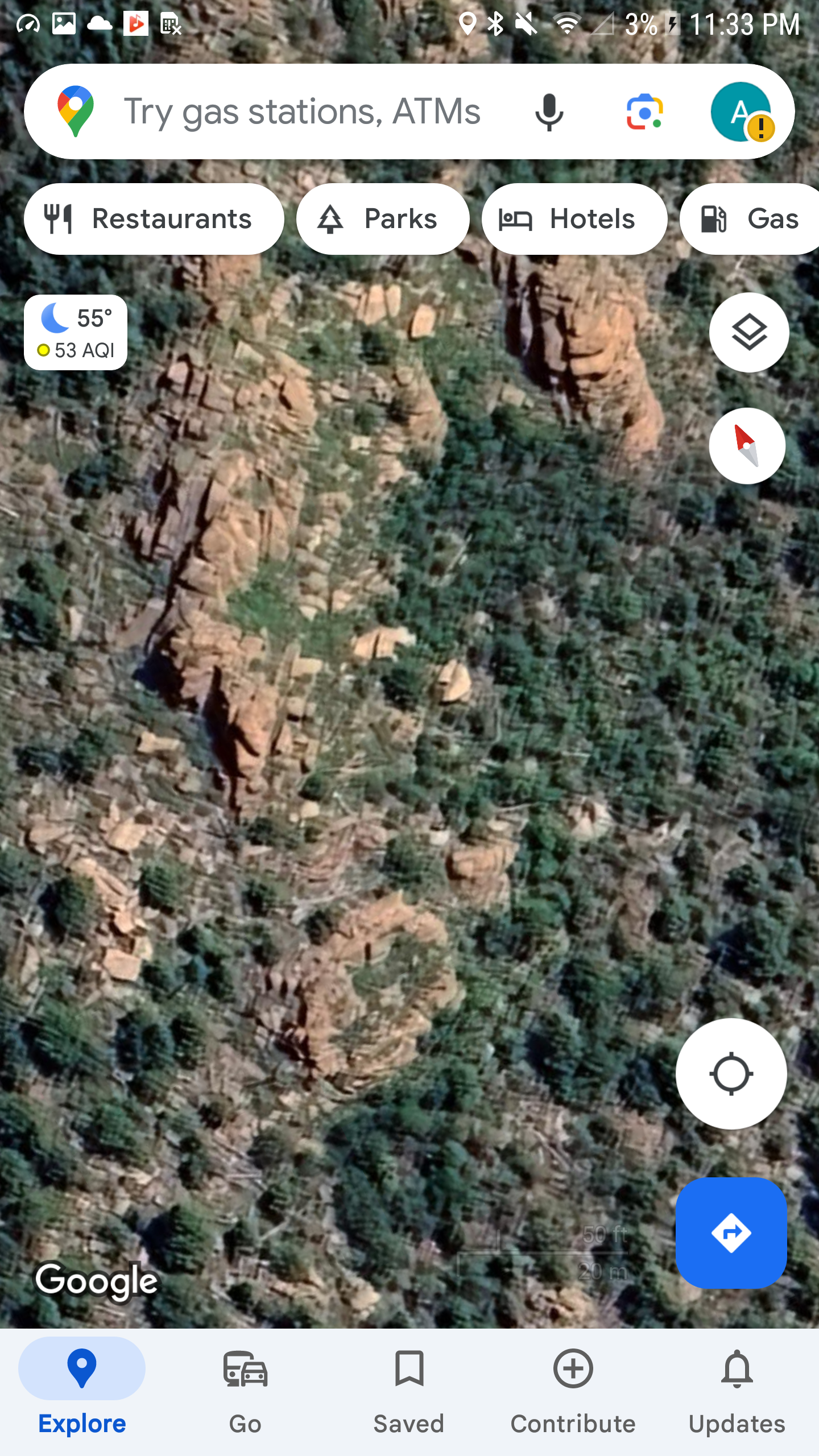Center the map on my location
This screenshot has width=819, height=1456.
[x=731, y=1074]
